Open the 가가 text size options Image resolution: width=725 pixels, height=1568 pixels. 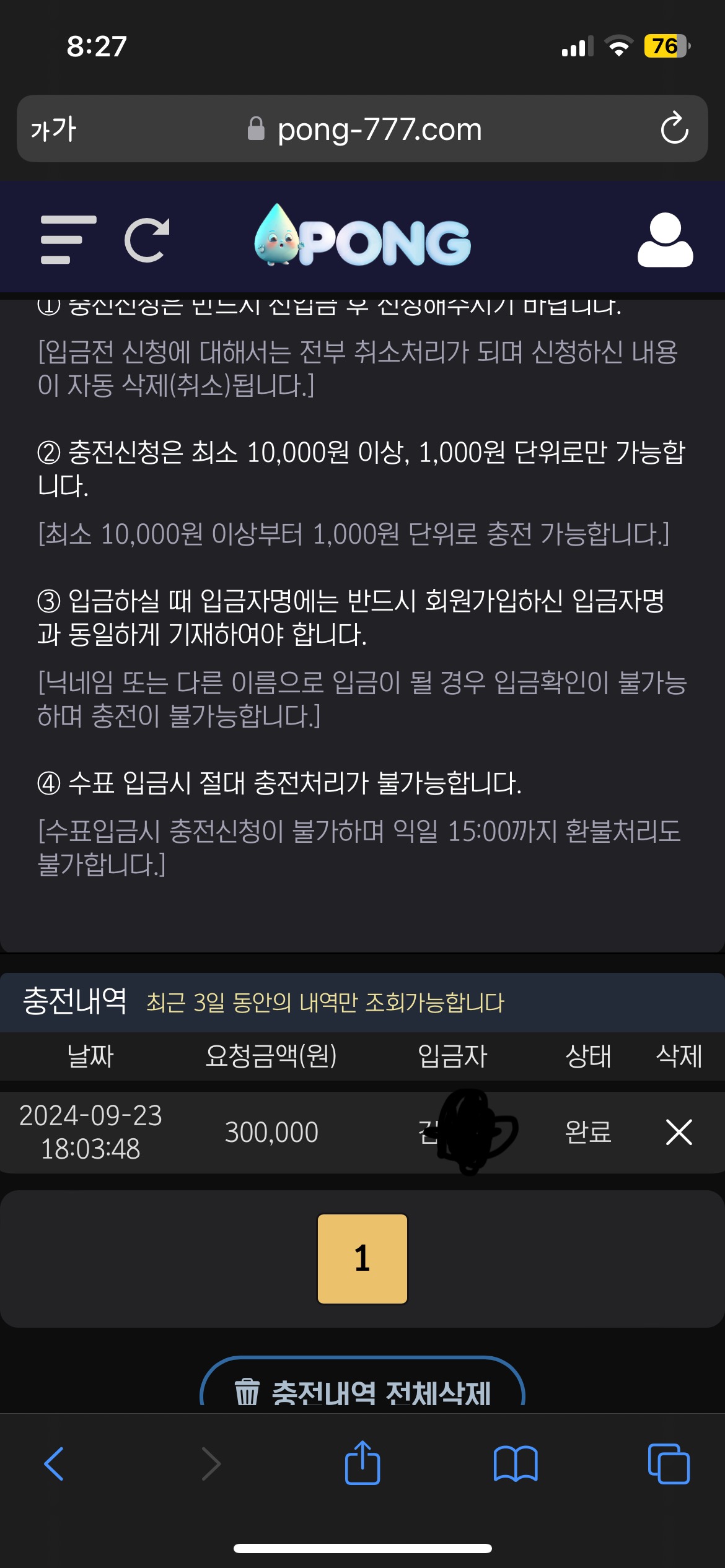coord(53,129)
